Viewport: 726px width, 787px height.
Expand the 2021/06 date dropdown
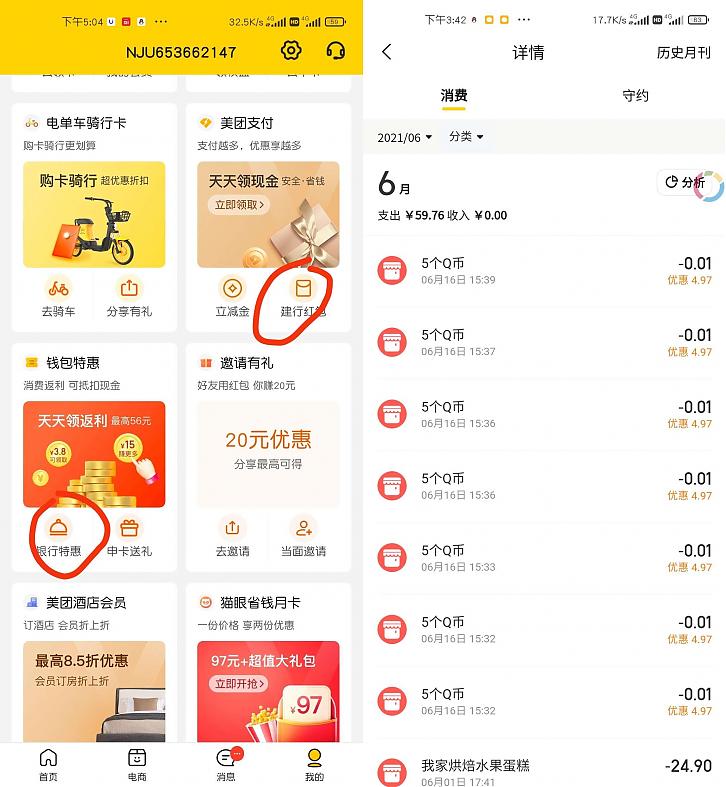[405, 137]
